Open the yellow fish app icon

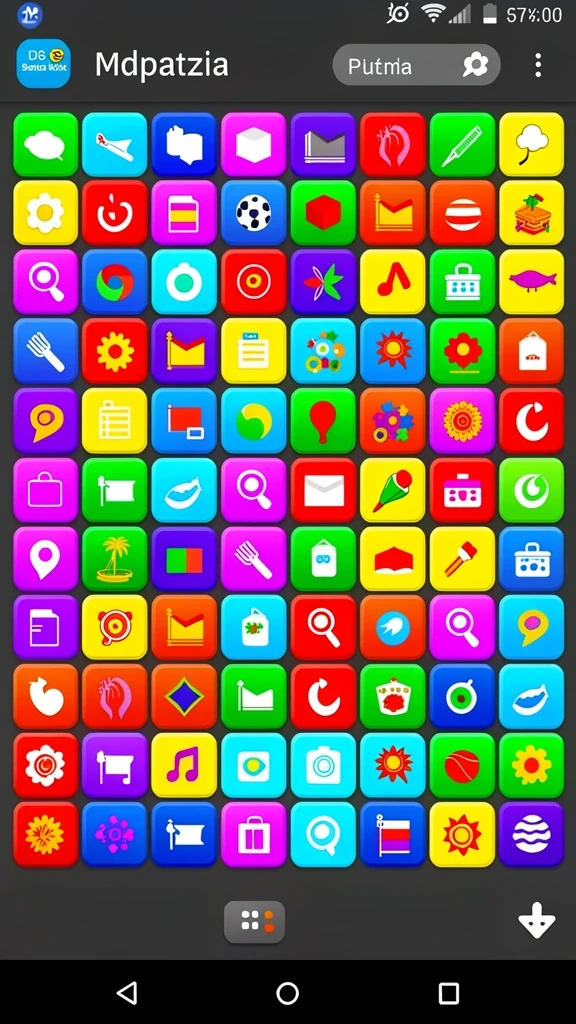[x=532, y=282]
